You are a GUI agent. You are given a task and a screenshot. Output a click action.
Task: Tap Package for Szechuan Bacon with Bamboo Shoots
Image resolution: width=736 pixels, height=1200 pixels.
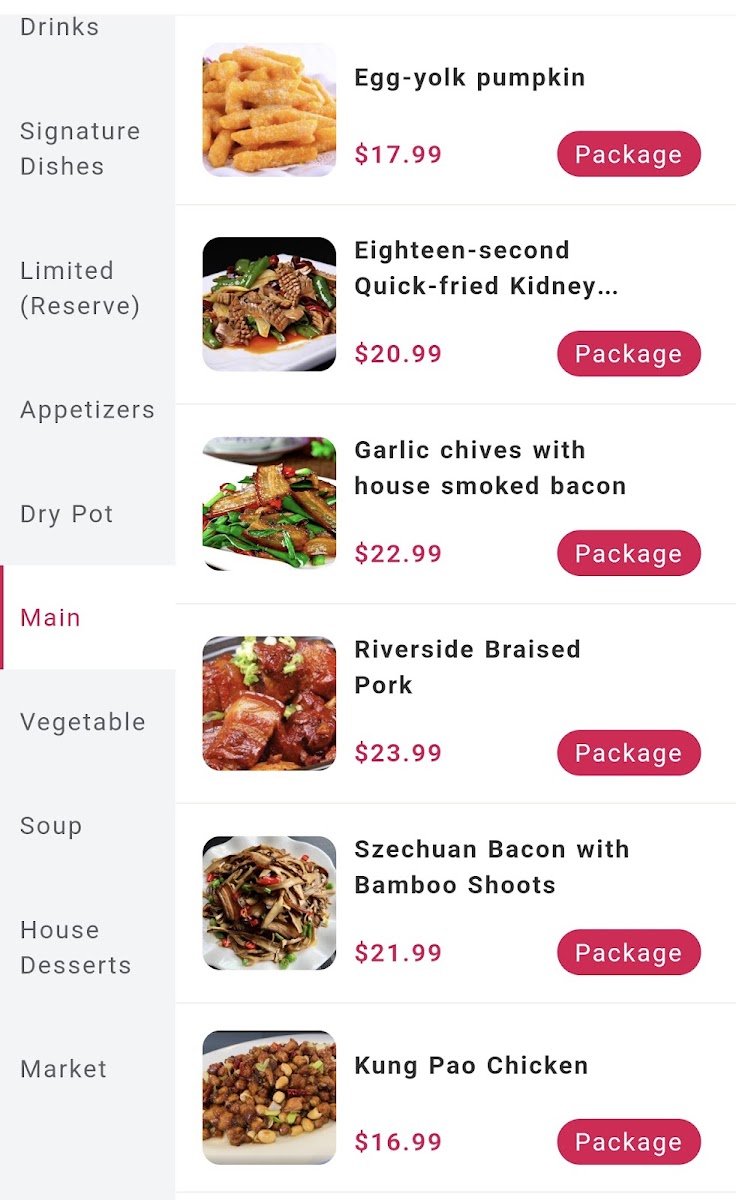point(629,952)
